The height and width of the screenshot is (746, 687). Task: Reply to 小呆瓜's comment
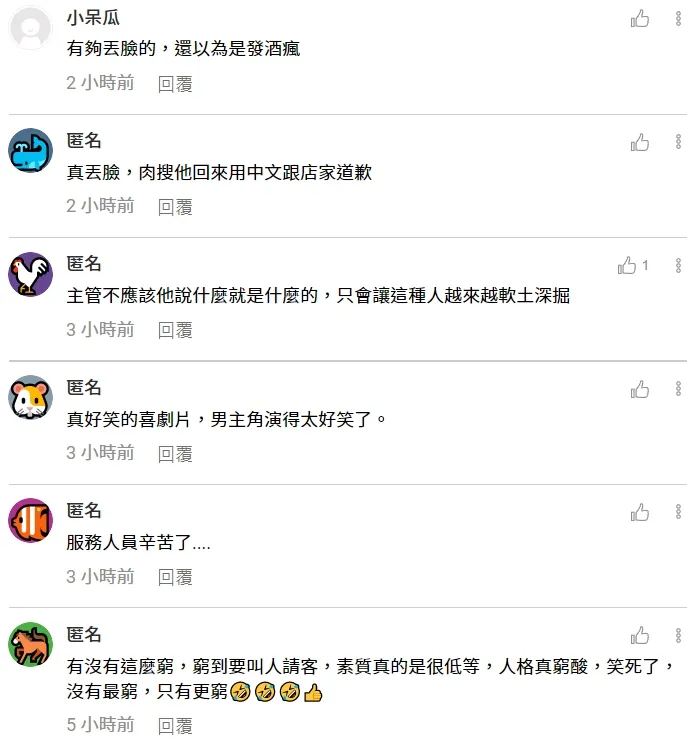175,84
